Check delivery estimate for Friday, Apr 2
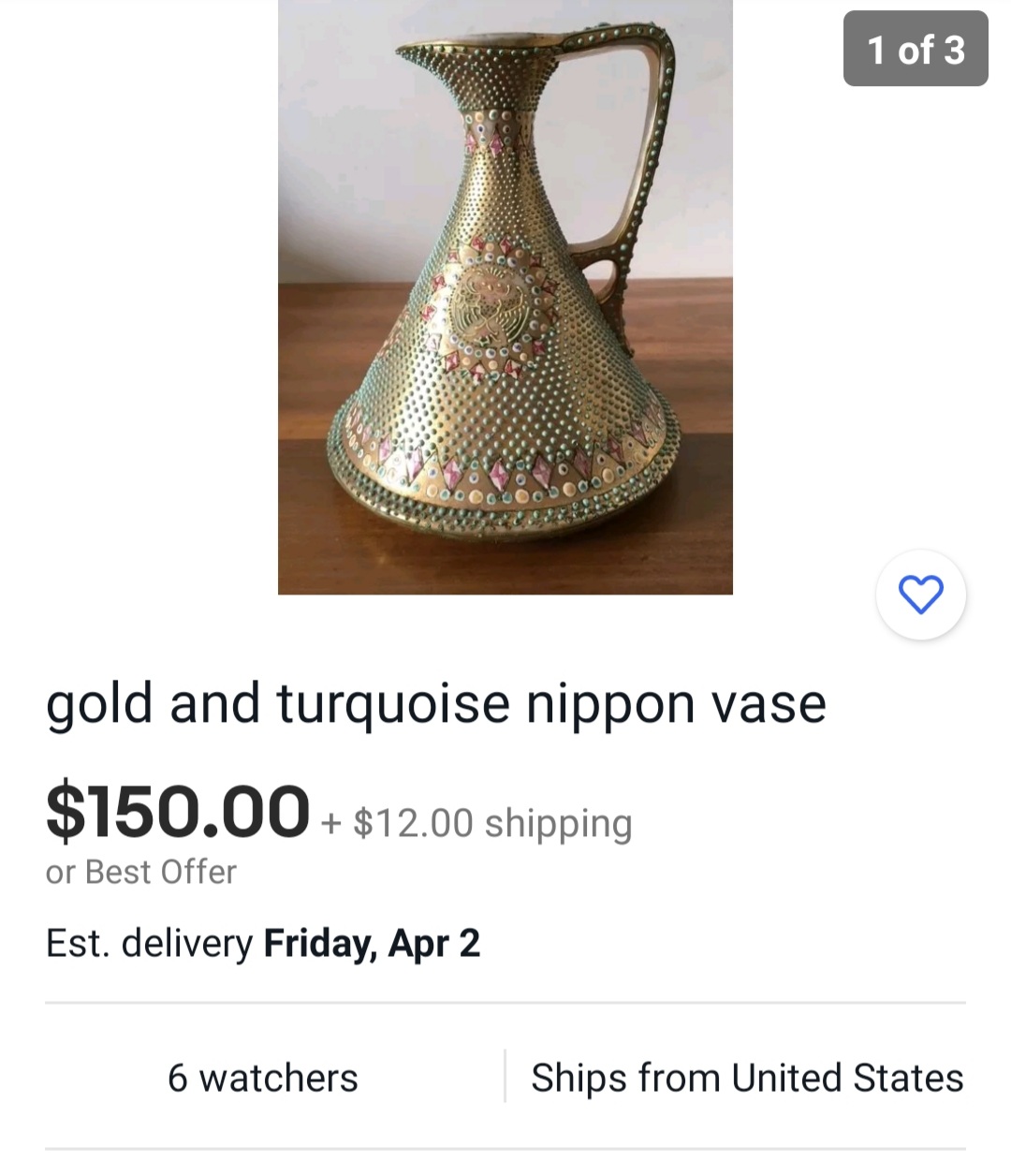The width and height of the screenshot is (1011, 1176). pos(263,943)
